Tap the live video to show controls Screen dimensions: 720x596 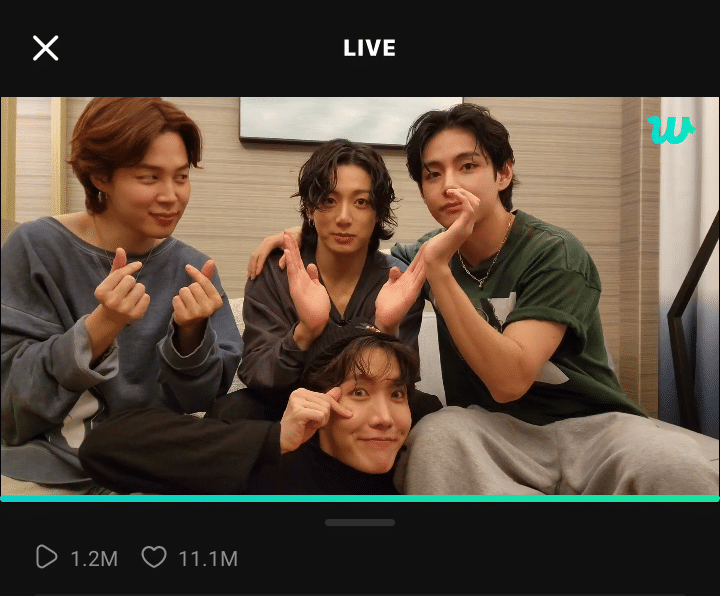(x=360, y=296)
